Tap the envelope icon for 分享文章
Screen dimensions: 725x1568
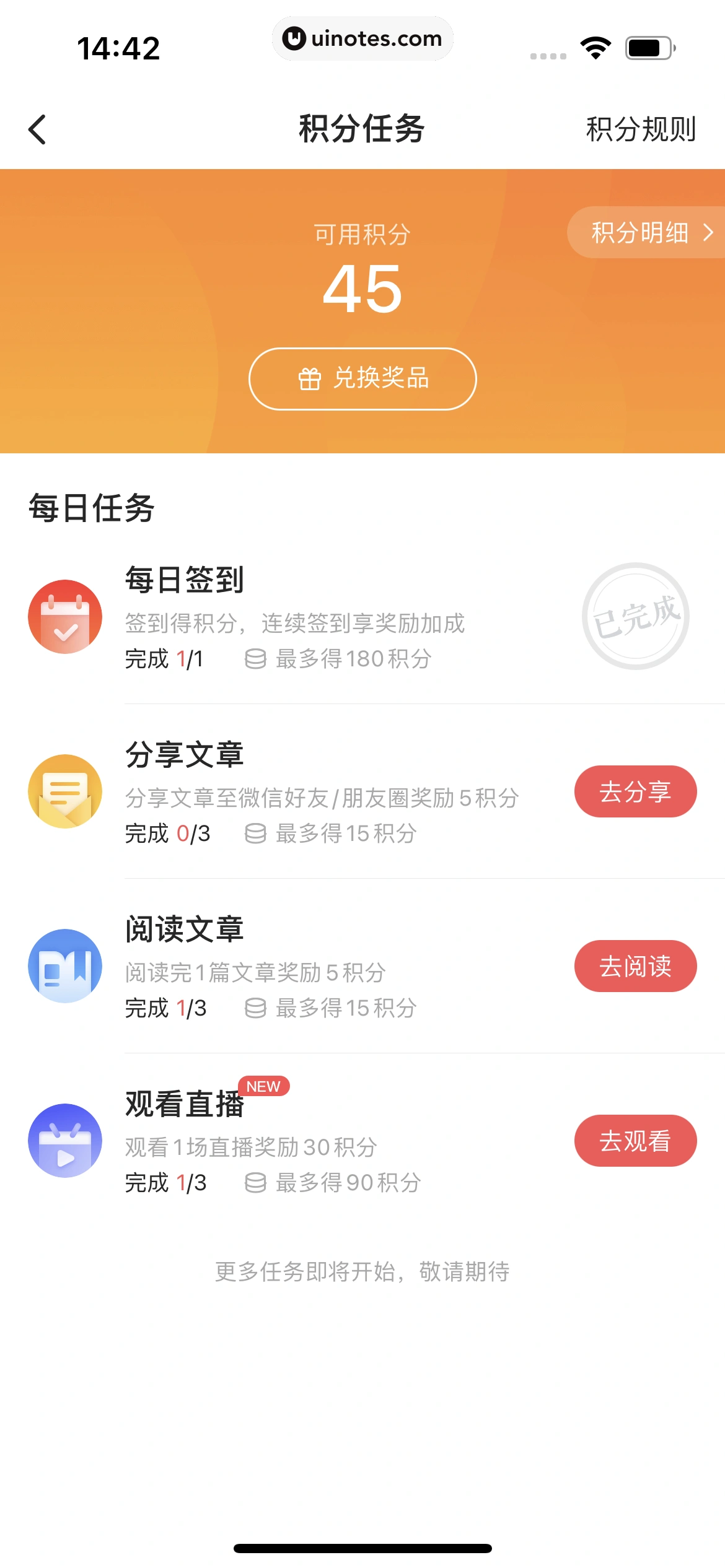(x=64, y=791)
